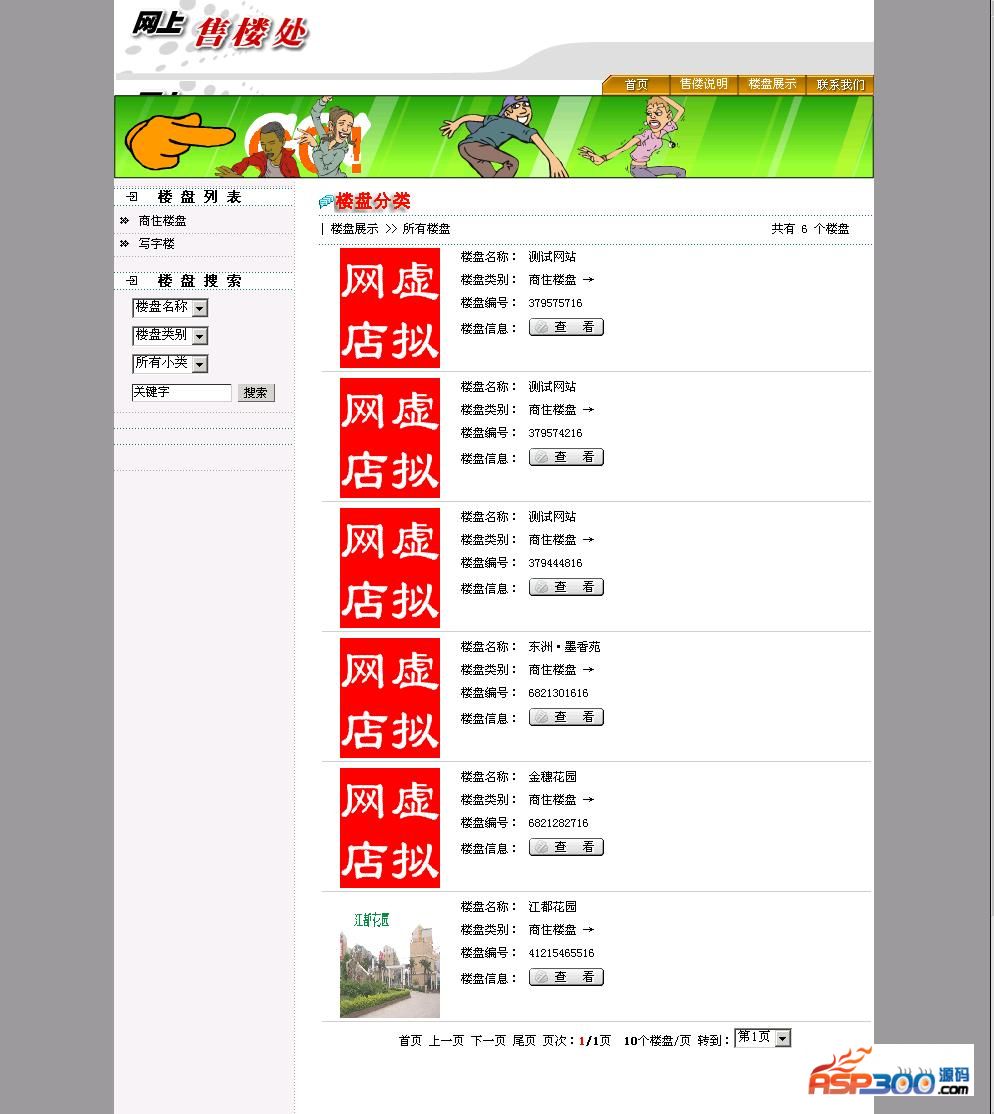
Task: Open the 首页 nav tab
Action: [636, 85]
